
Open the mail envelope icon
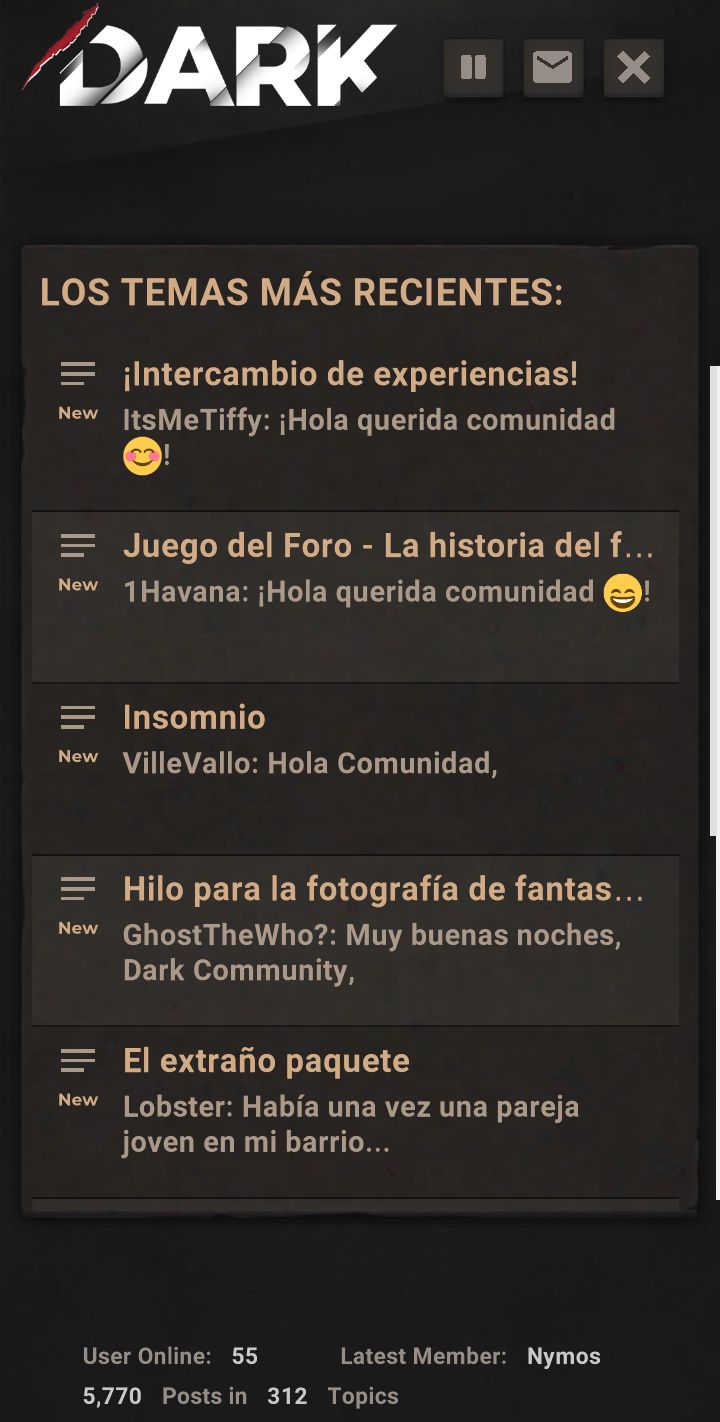point(553,68)
